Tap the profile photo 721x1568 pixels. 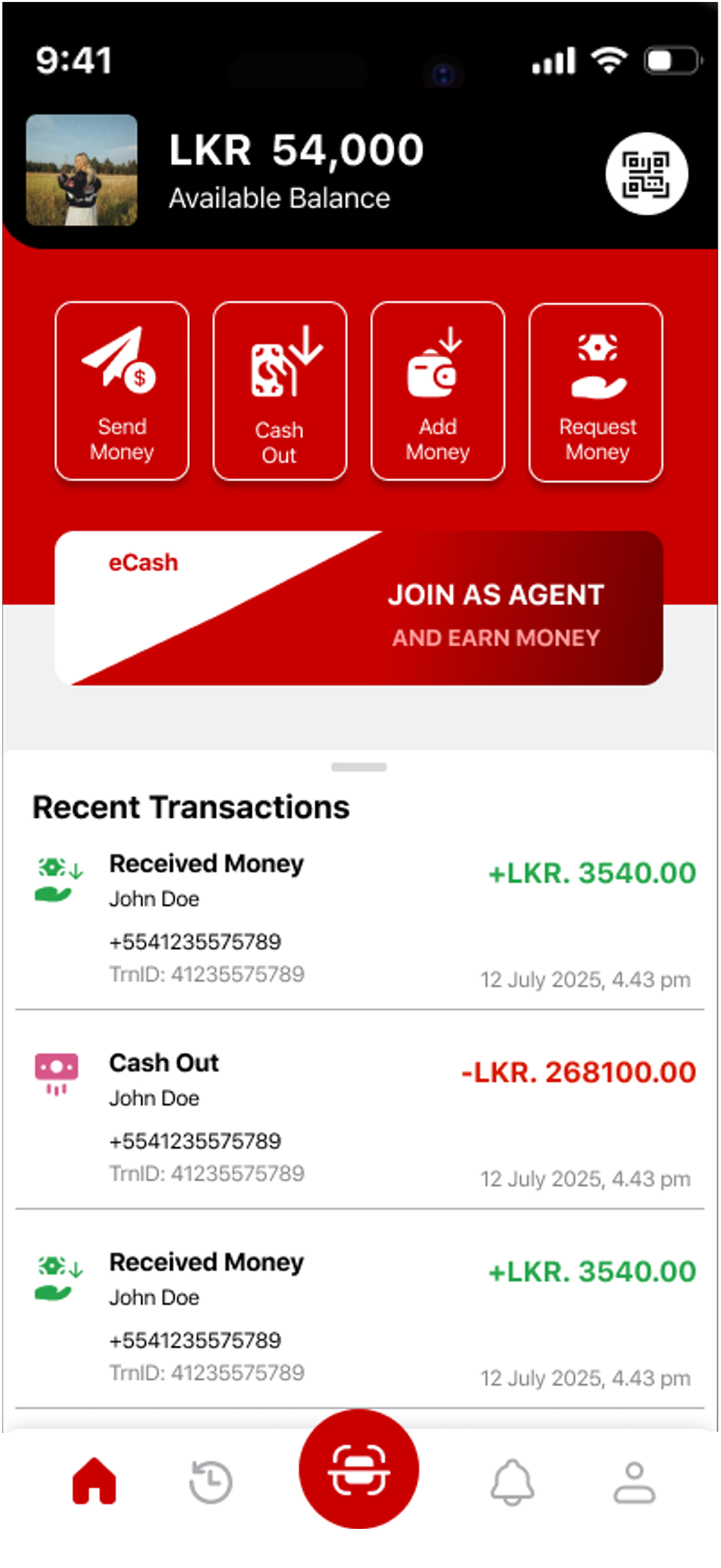click(x=82, y=170)
